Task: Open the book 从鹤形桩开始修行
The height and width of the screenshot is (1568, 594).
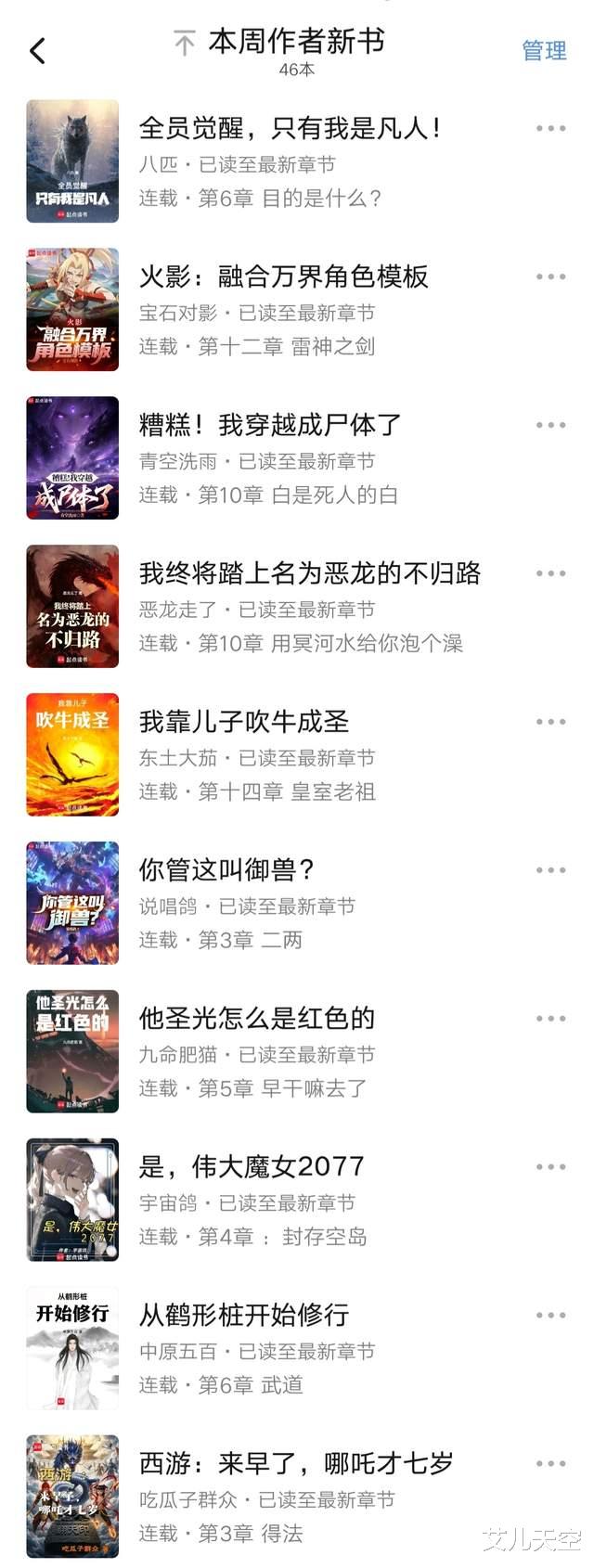Action: click(x=244, y=1315)
